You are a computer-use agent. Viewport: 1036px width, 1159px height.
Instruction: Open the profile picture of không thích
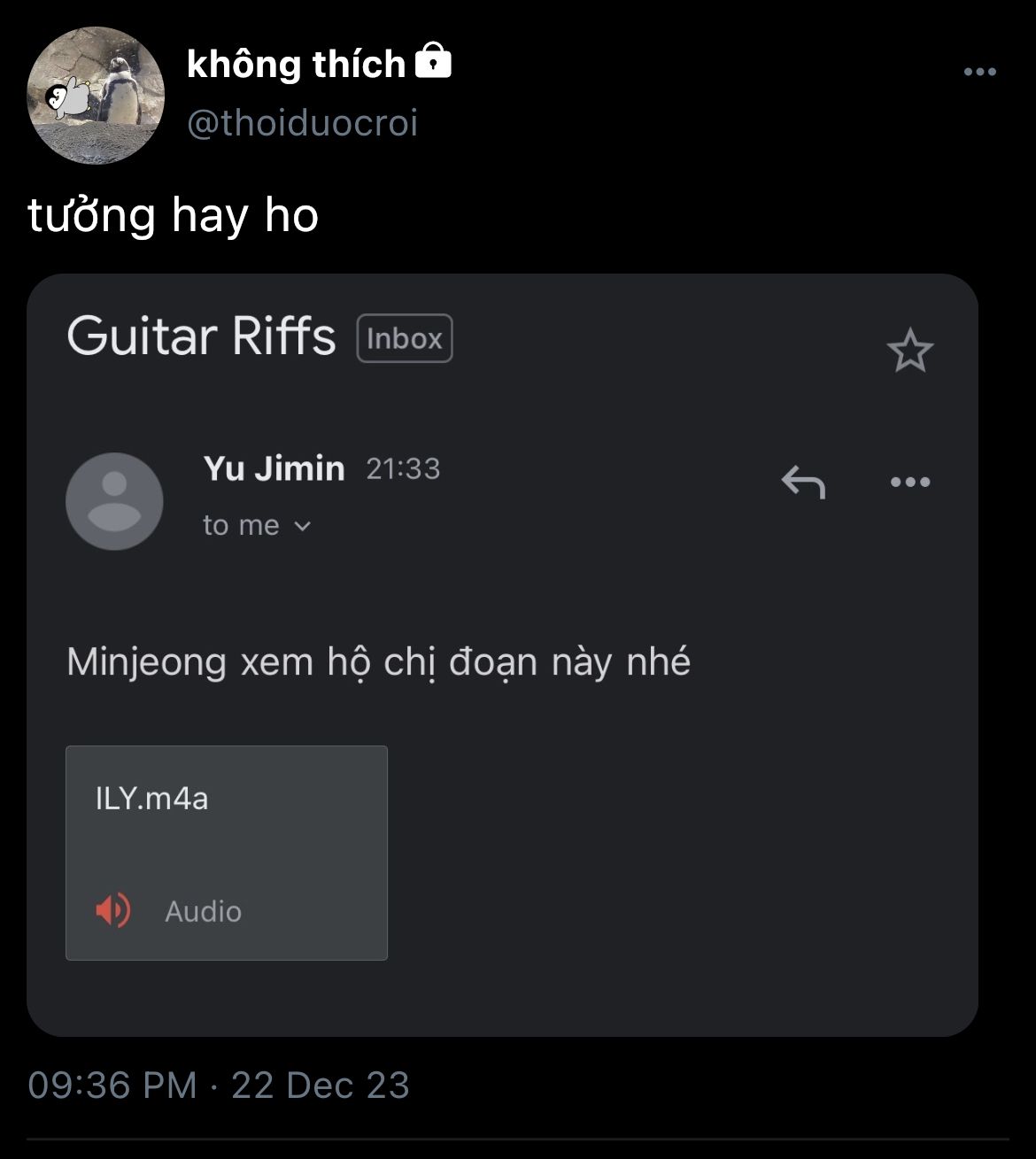click(x=96, y=96)
